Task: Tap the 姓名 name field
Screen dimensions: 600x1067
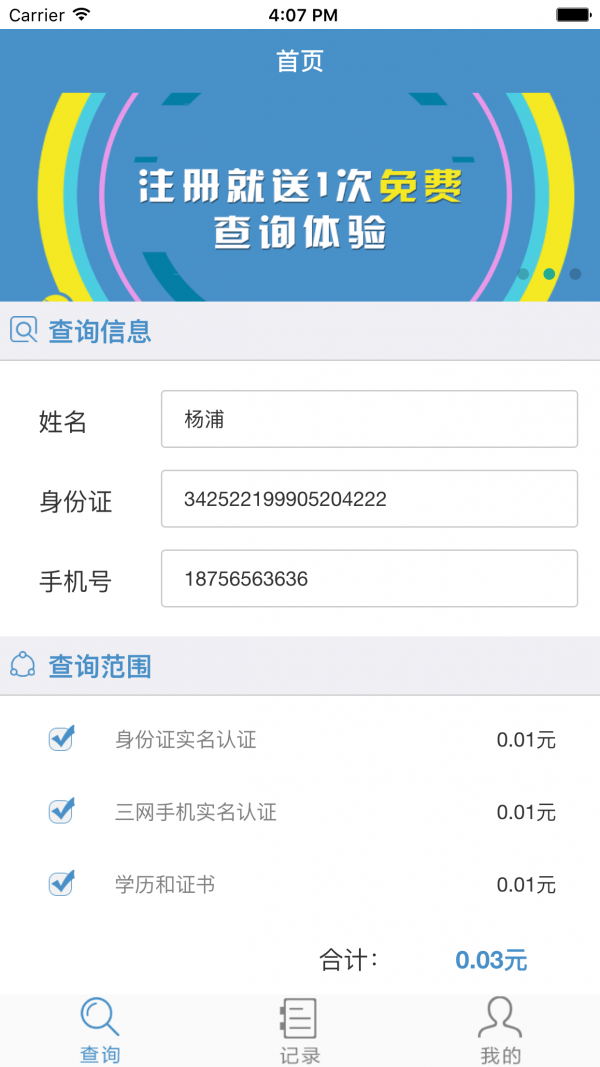Action: tap(369, 419)
